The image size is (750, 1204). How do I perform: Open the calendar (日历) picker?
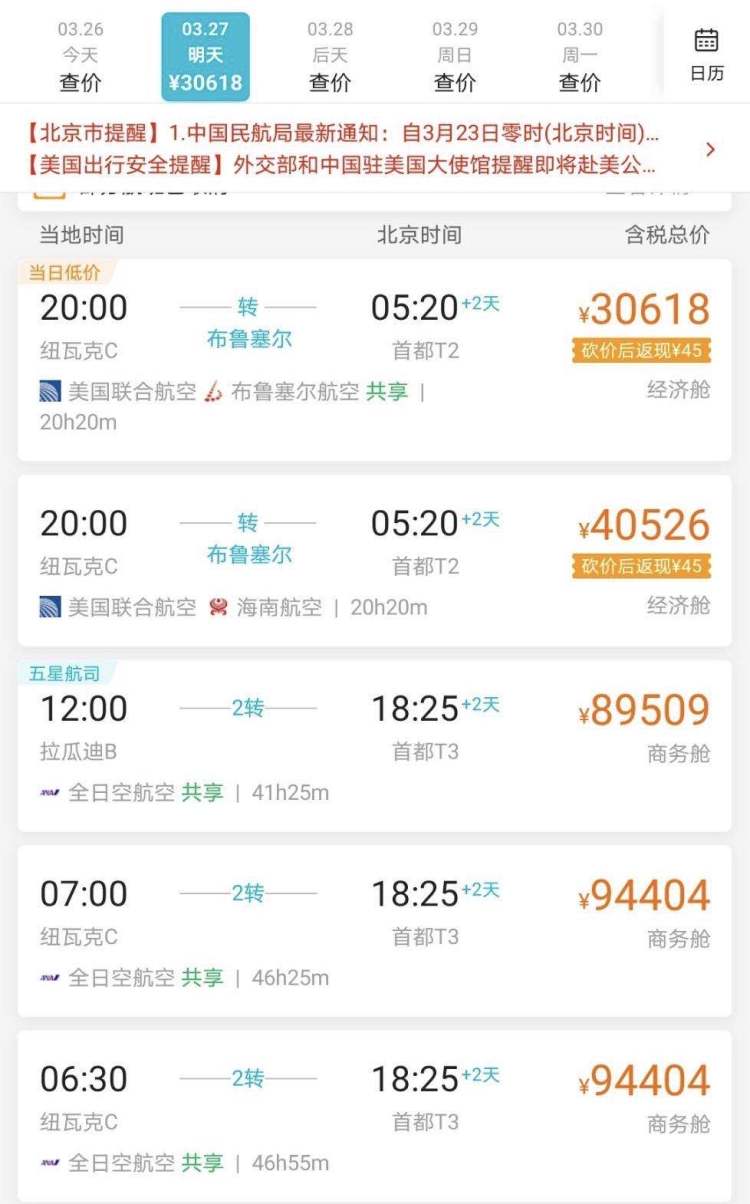[x=706, y=55]
